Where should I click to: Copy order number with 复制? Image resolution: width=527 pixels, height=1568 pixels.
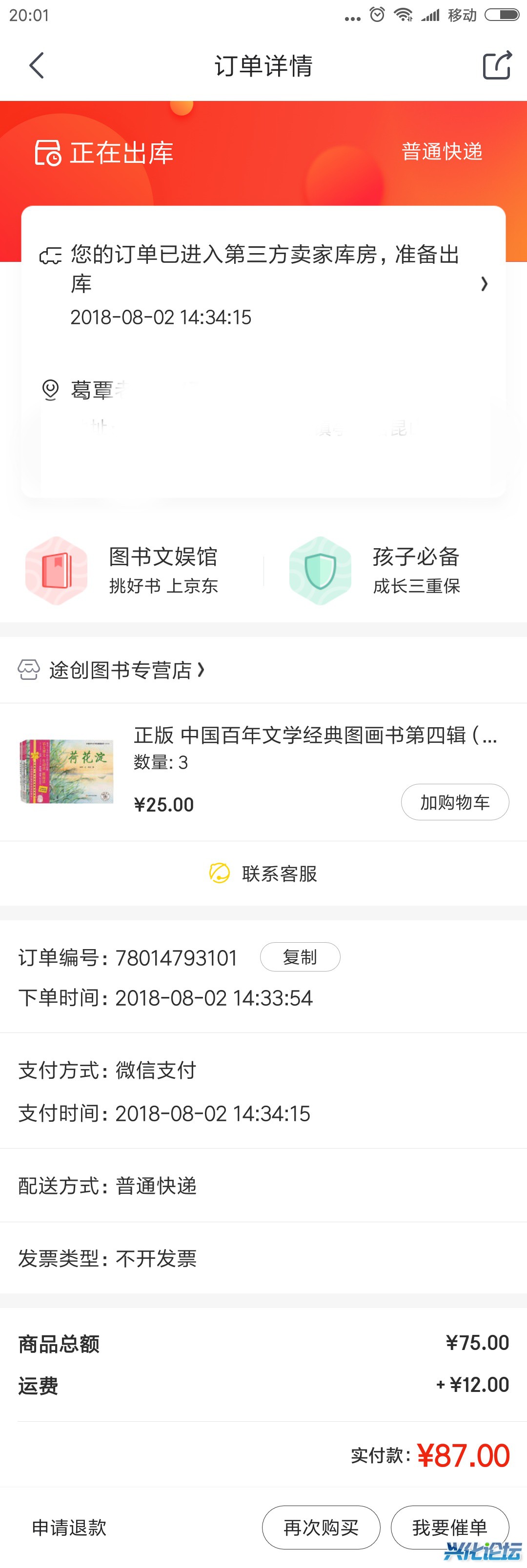300,957
